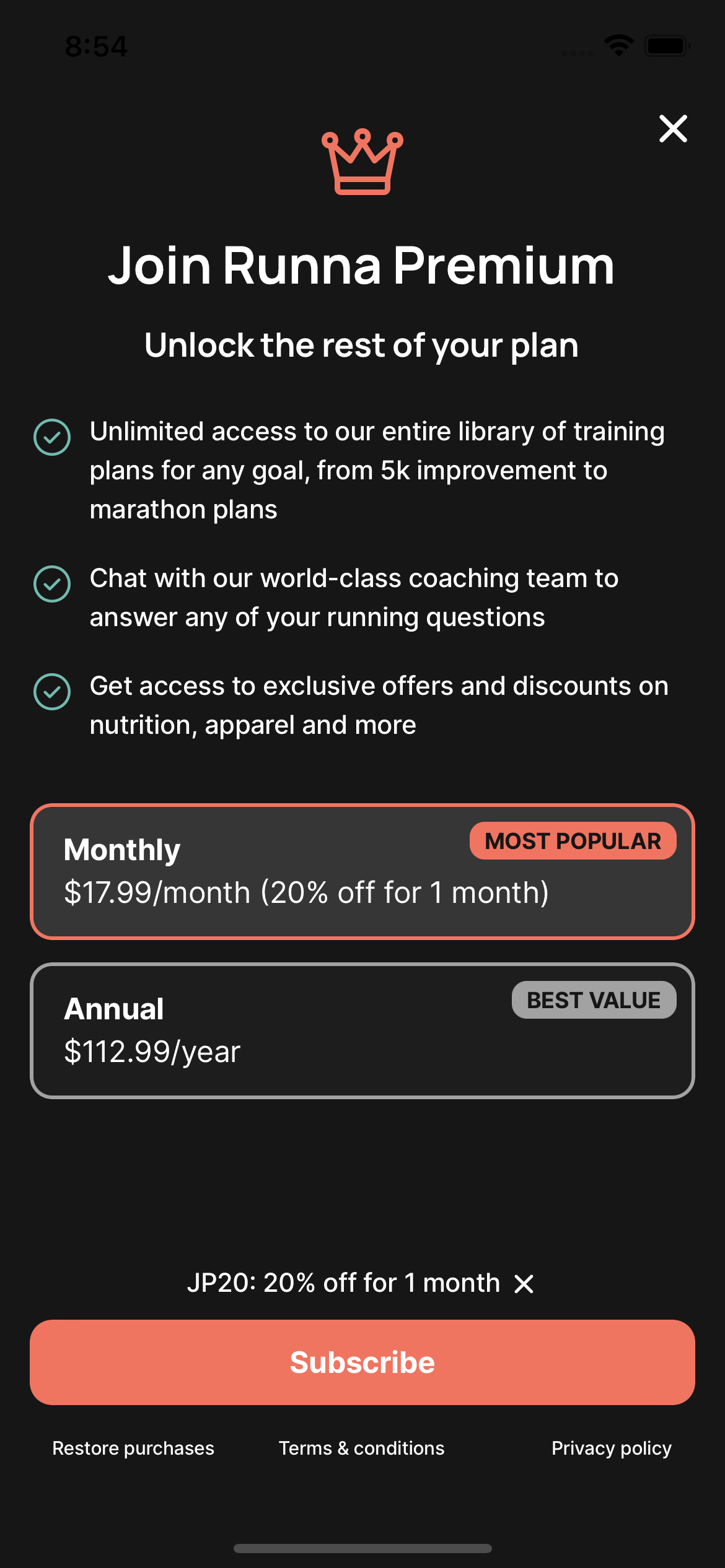Tap the Subscribe button
Screen dimensions: 725x1568
[362, 1362]
